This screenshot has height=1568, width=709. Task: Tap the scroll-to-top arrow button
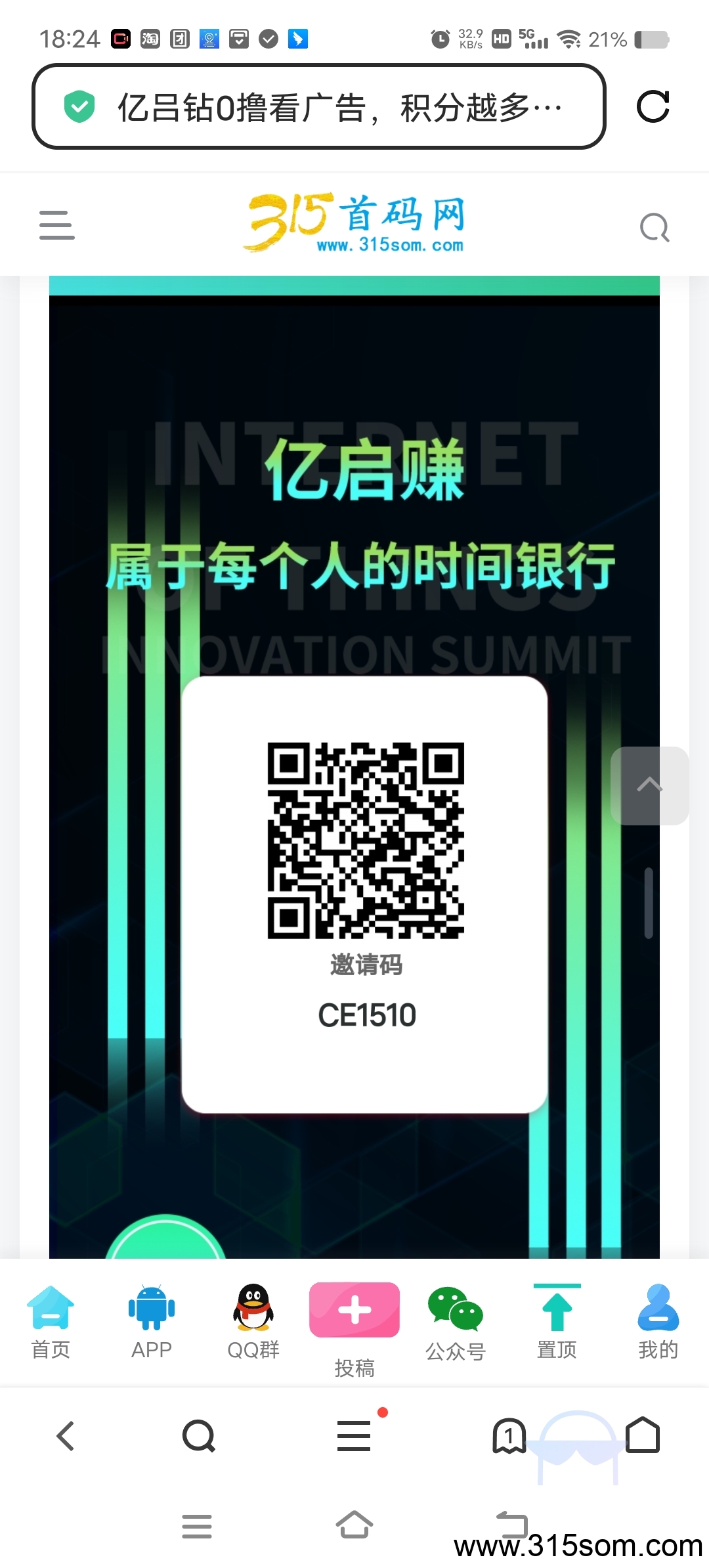[x=649, y=785]
